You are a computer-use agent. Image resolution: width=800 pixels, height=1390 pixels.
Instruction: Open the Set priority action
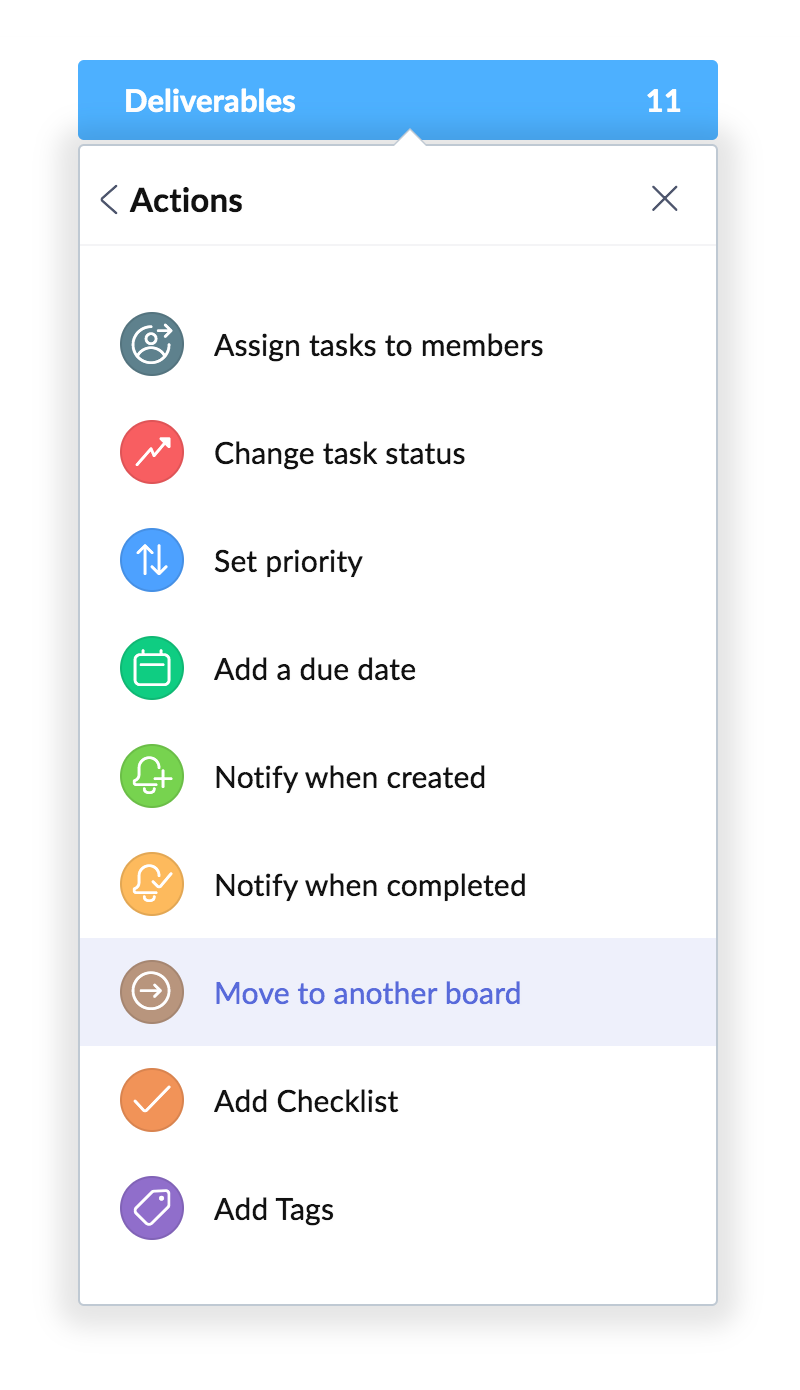pos(288,562)
